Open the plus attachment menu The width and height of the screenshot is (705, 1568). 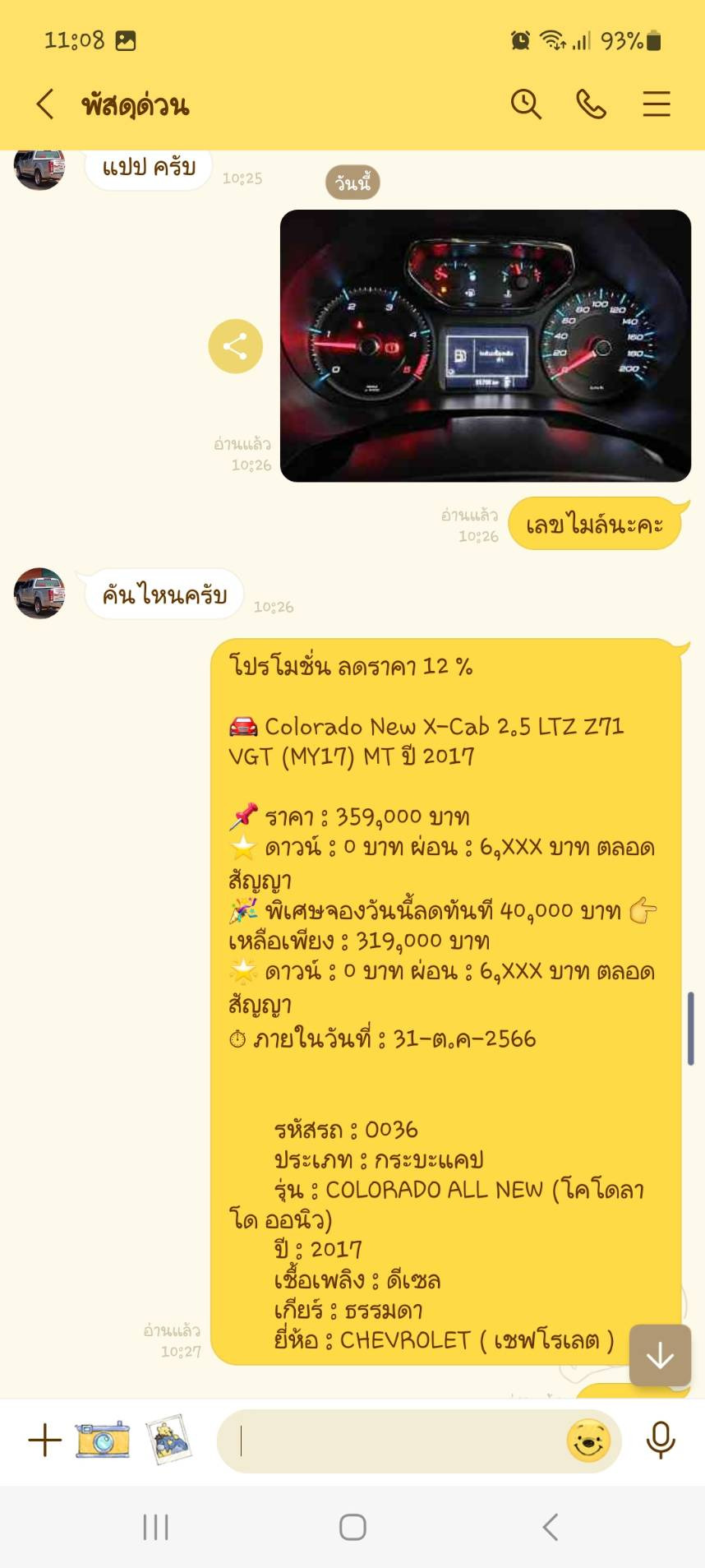point(44,1440)
